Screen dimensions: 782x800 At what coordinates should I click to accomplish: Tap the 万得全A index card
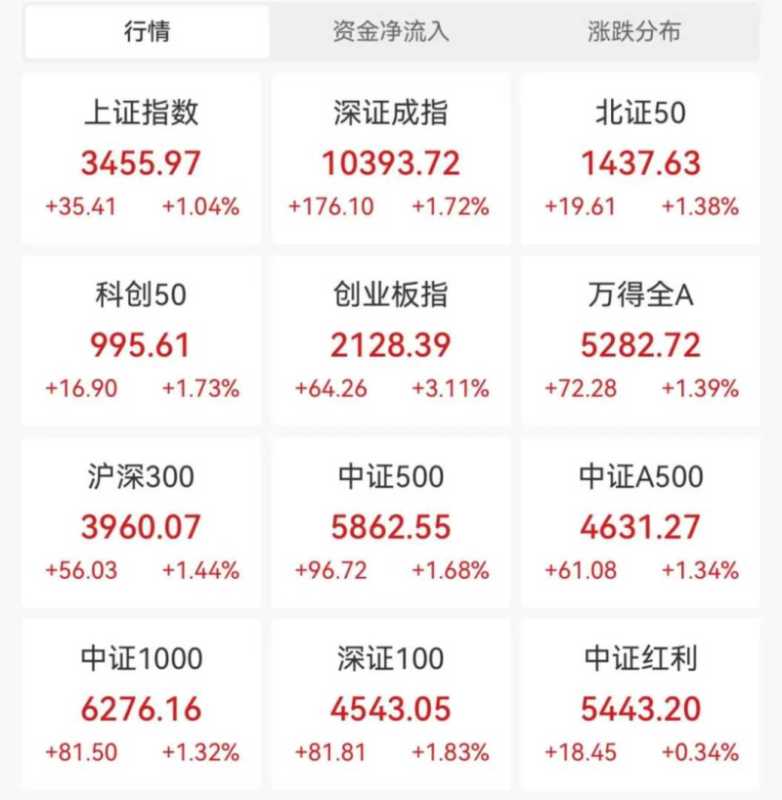tap(640, 342)
